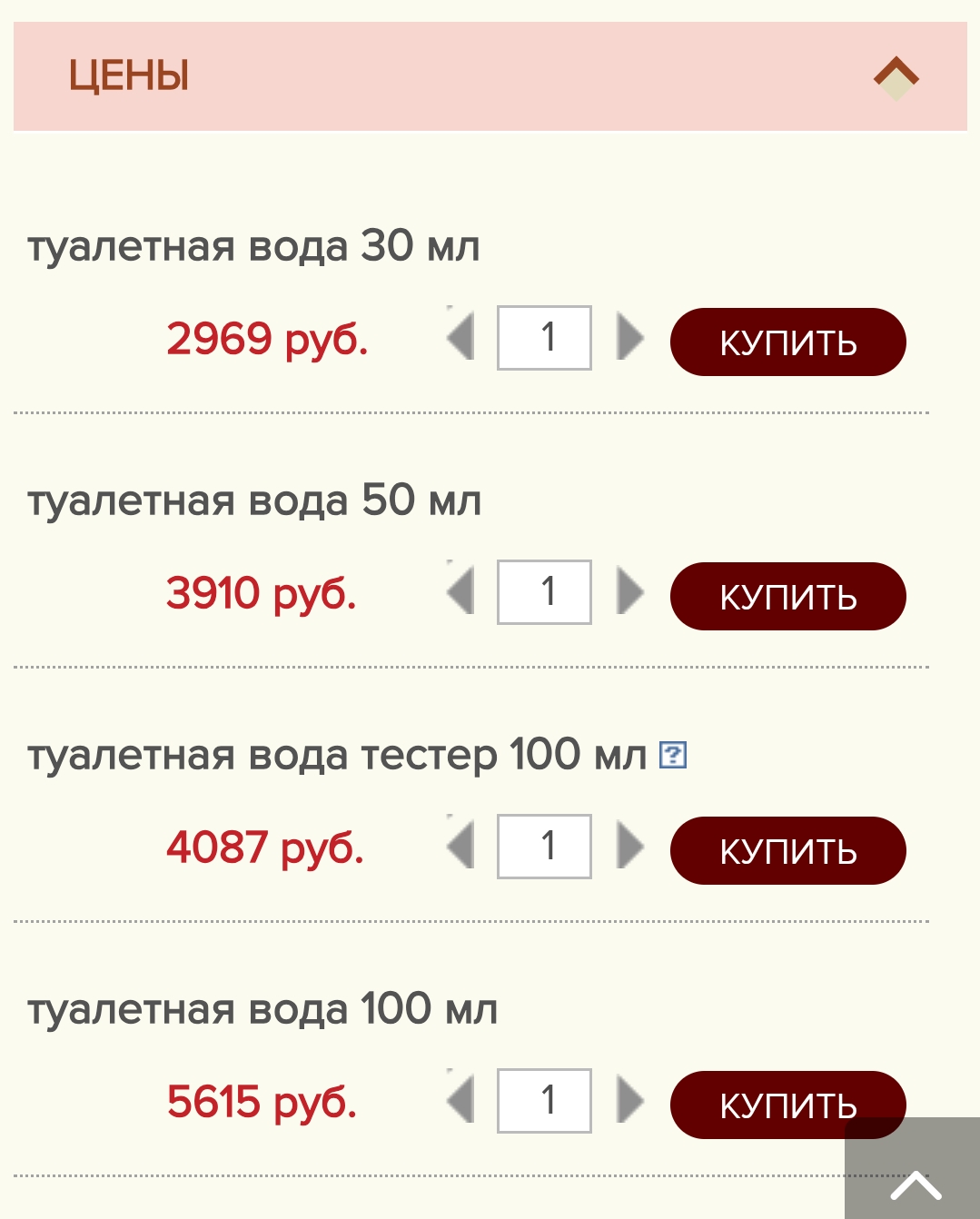Screen dimensions: 980x1219
Task: Buy туалетная вода тестер 100 мл
Action: pos(787,850)
